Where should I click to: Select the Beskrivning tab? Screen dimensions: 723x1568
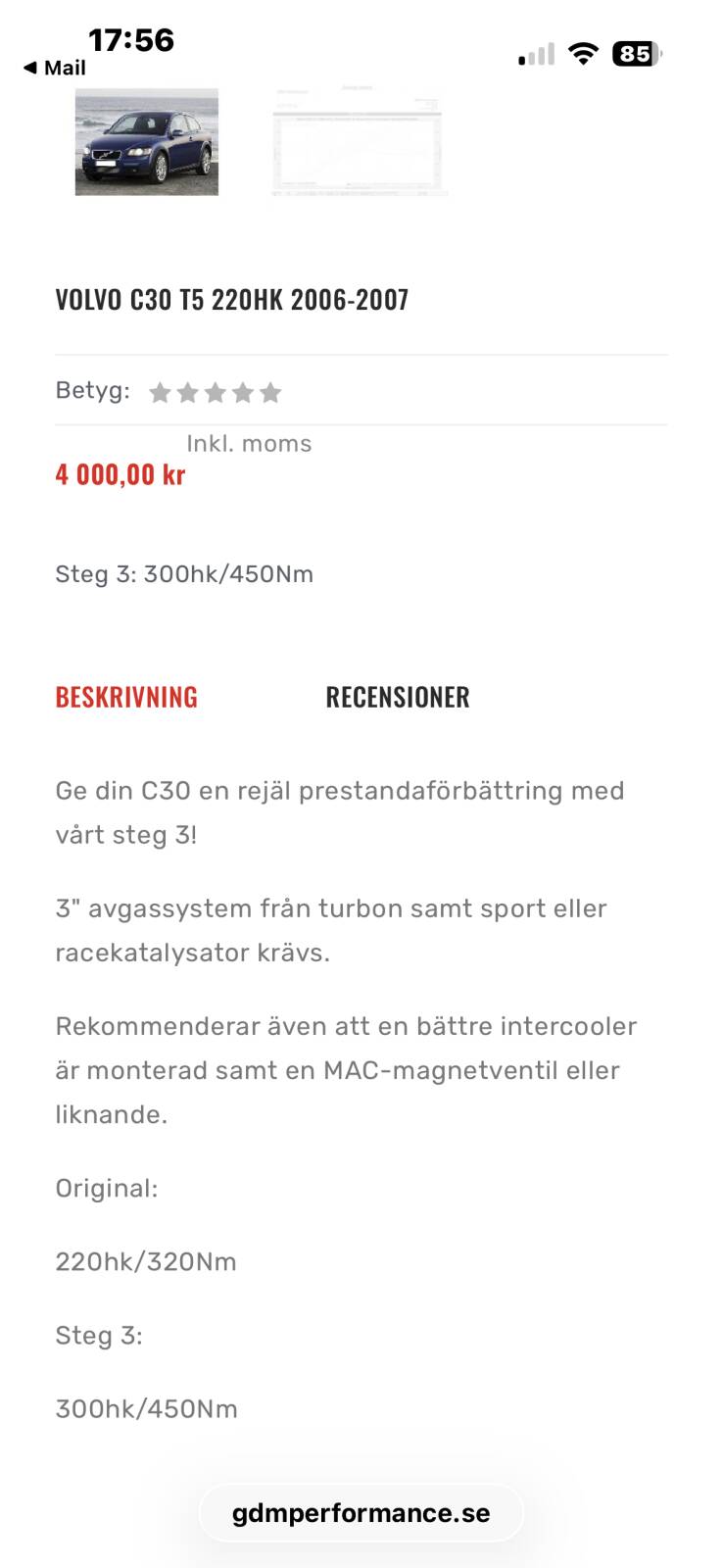click(126, 697)
